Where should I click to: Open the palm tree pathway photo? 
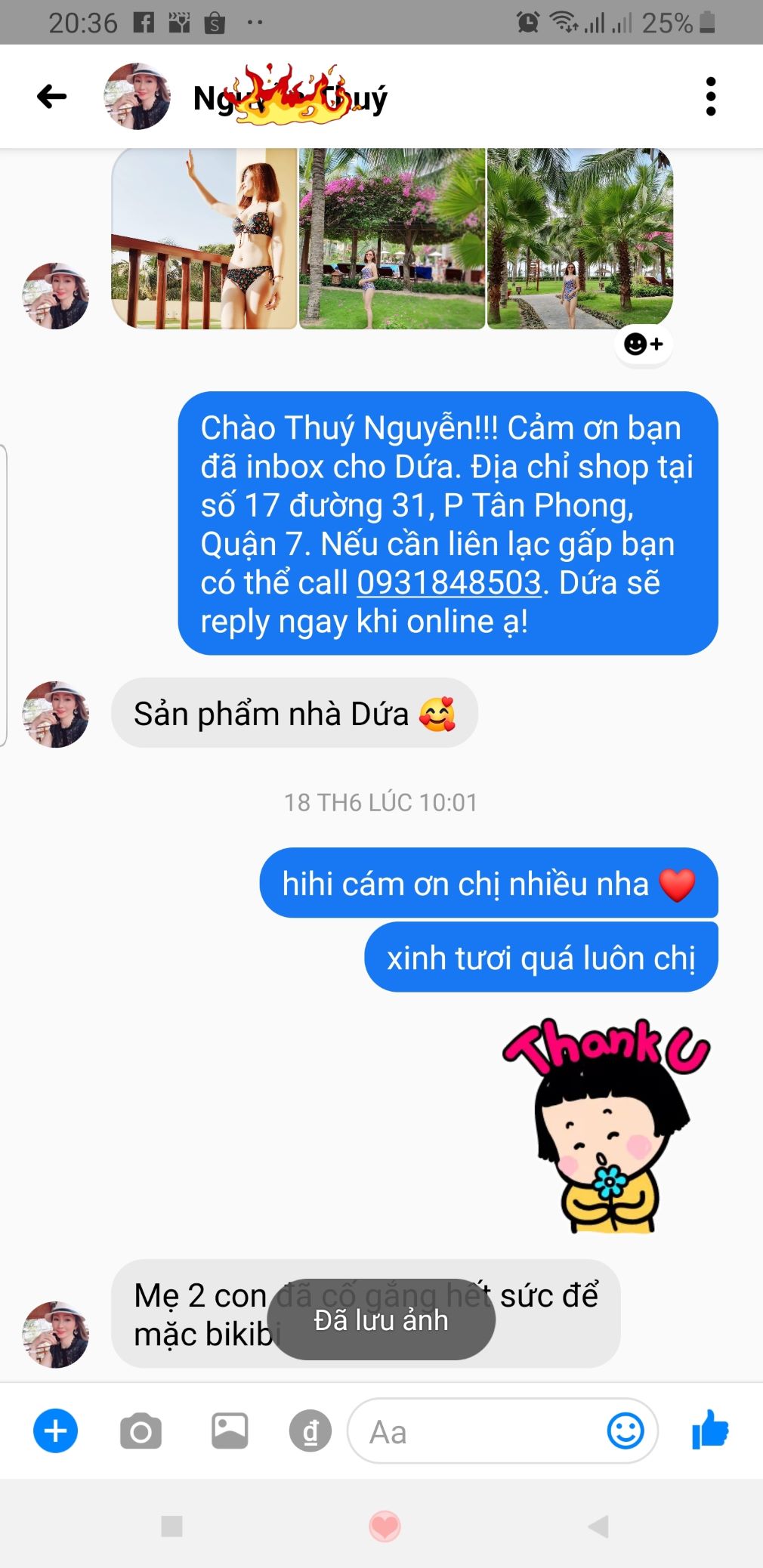point(579,239)
